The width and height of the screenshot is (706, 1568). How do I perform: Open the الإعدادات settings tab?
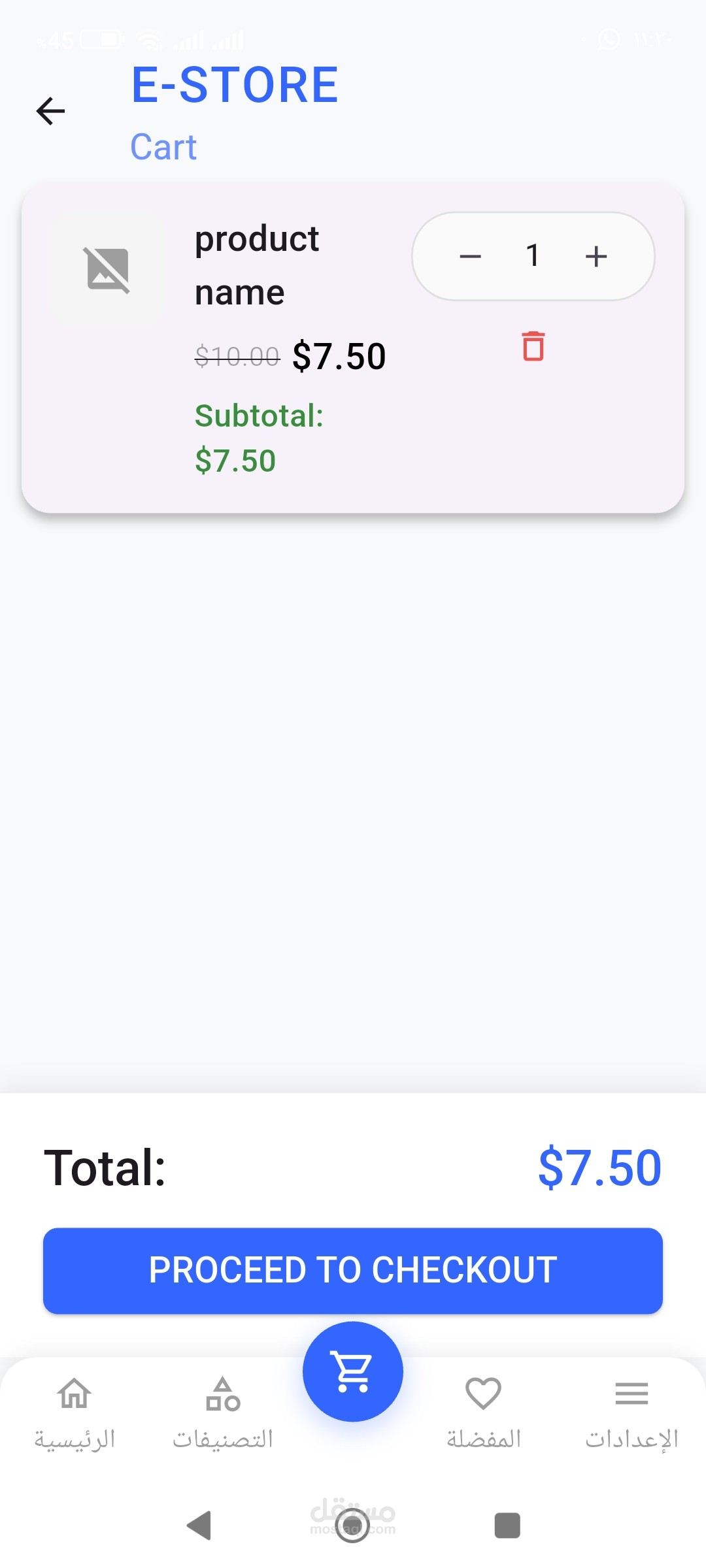(631, 1411)
